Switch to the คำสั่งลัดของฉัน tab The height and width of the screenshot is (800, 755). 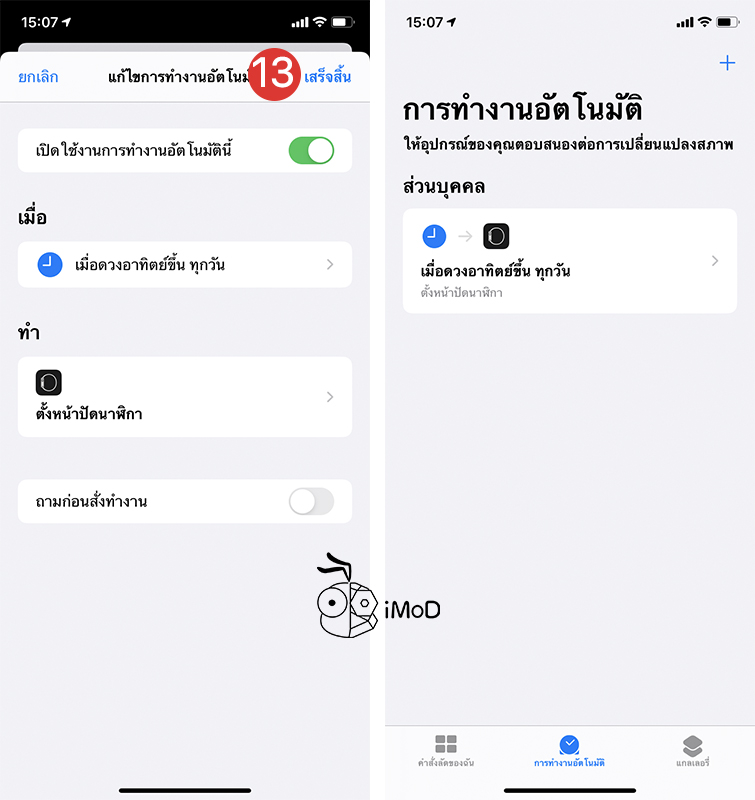tap(446, 751)
